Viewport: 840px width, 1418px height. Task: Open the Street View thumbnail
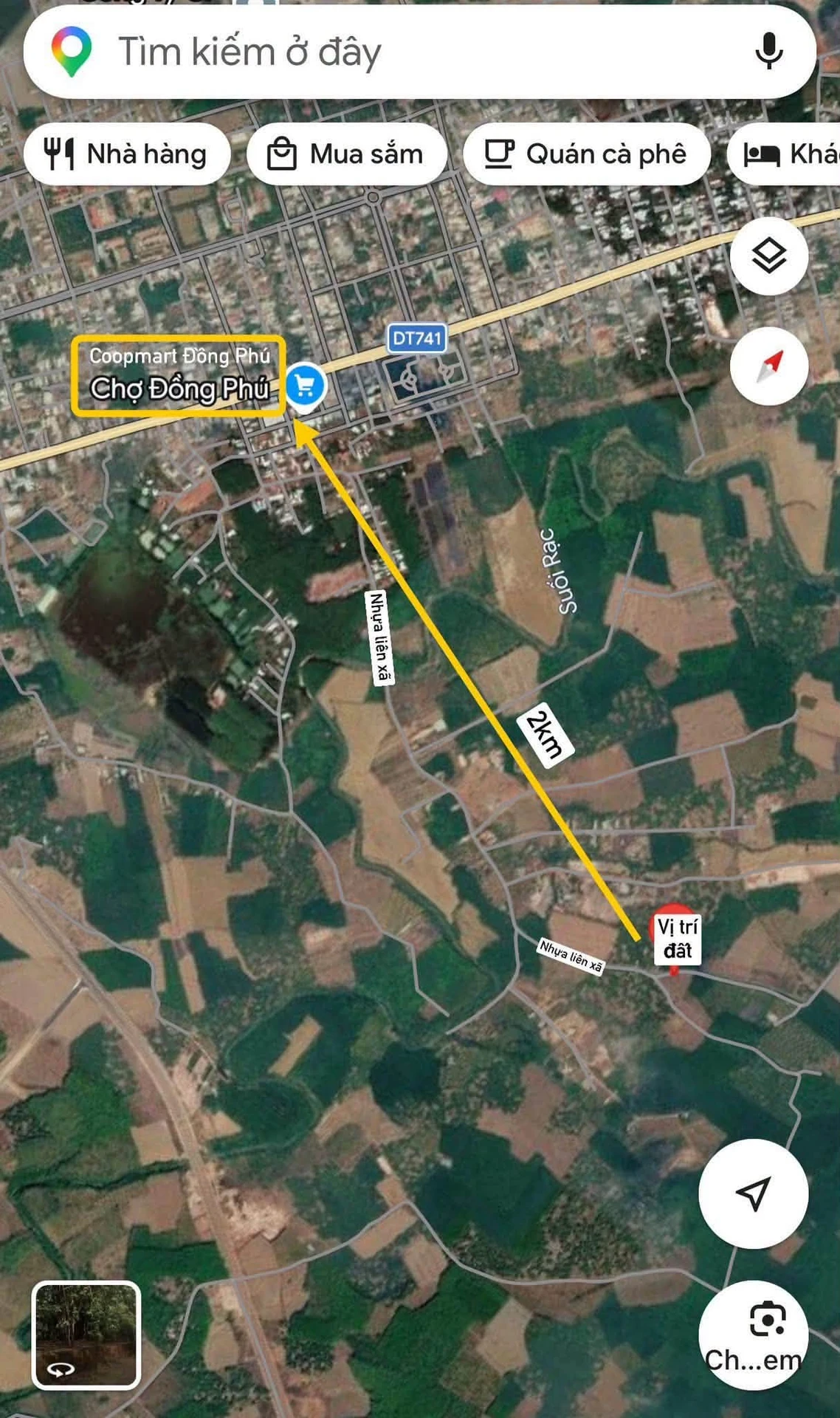click(x=86, y=1335)
